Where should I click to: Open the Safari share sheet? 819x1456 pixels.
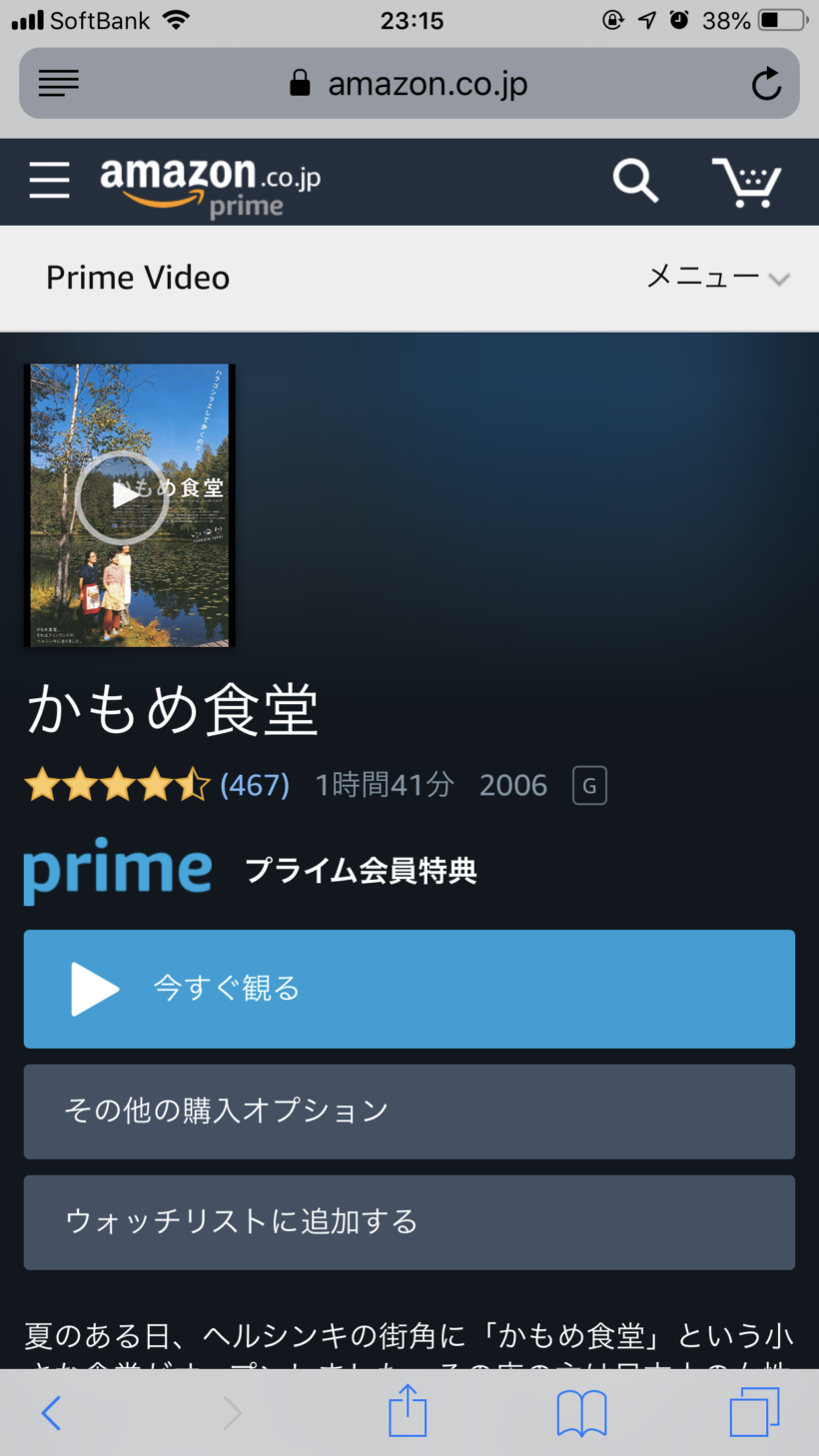(x=408, y=1411)
